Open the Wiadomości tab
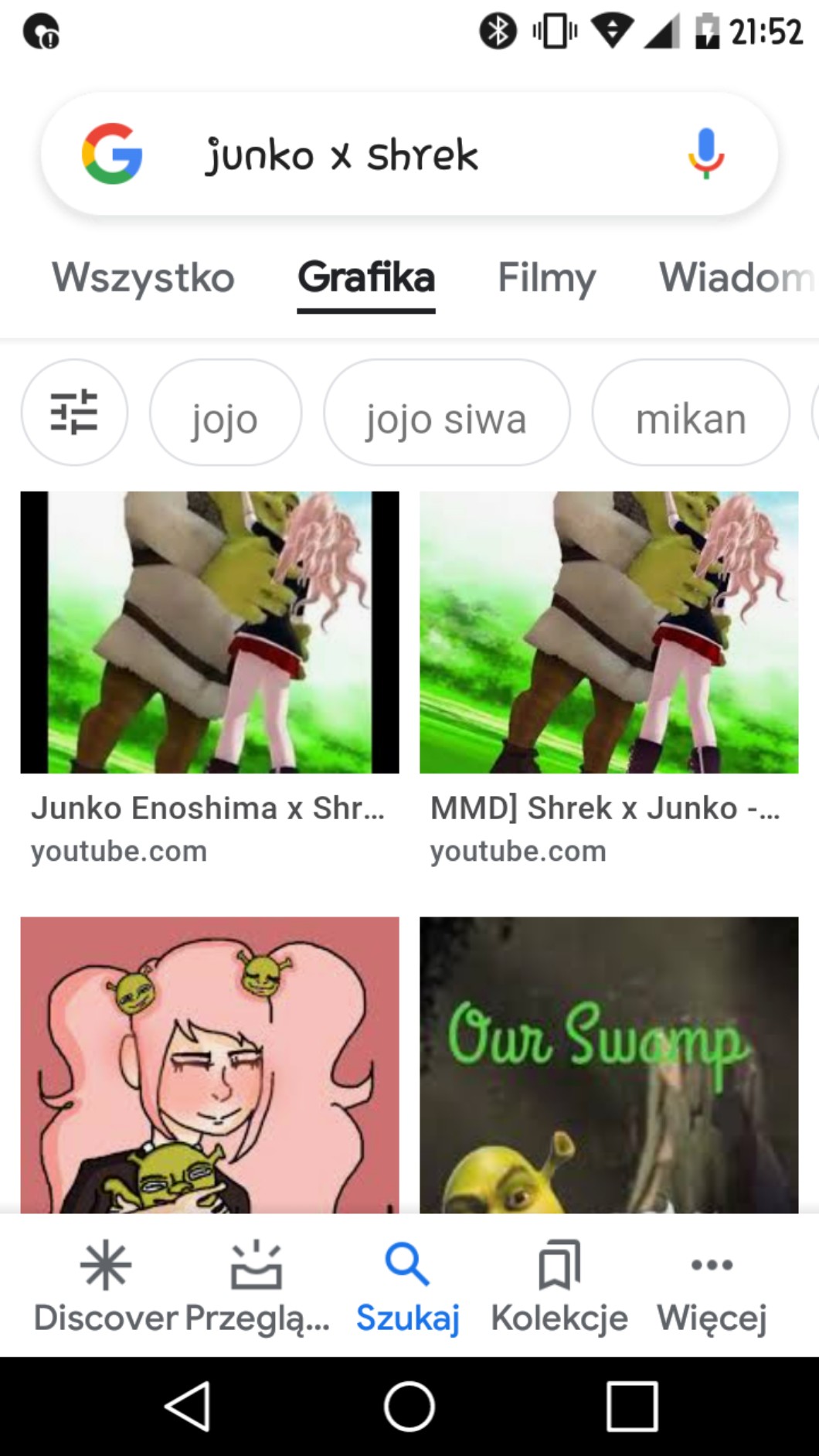Viewport: 819px width, 1456px height. [x=734, y=278]
